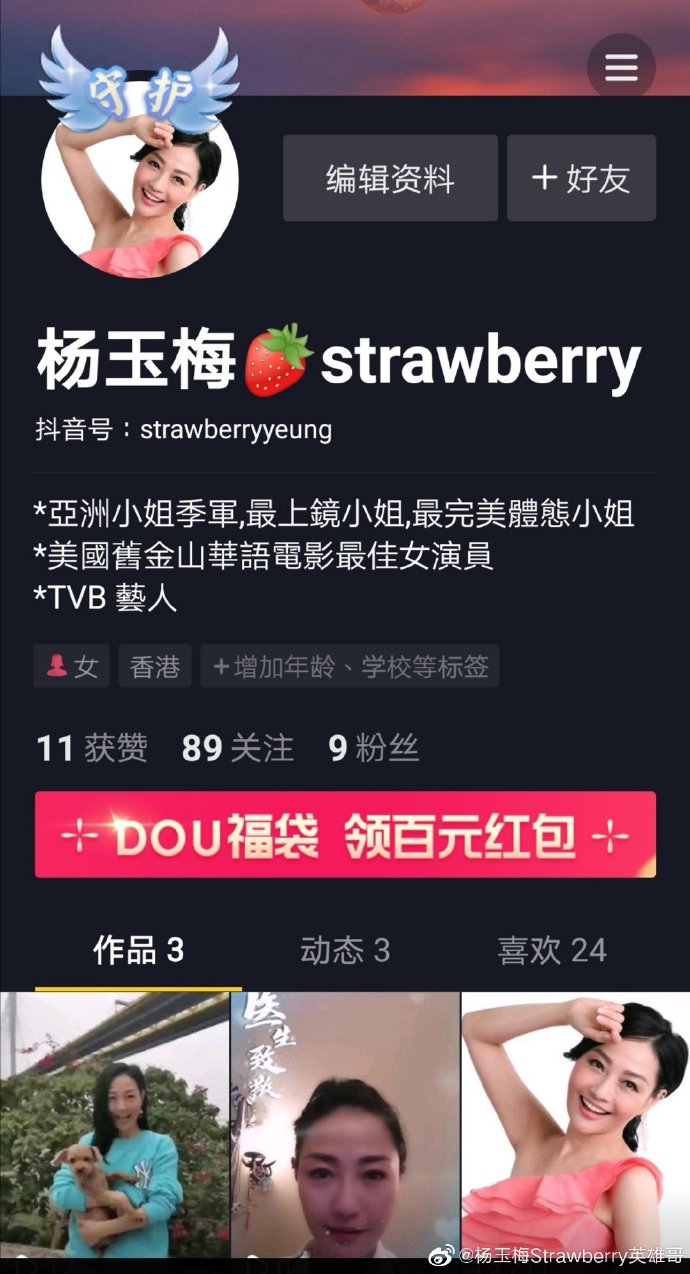Screen dimensions: 690x1274
Task: Switch to the 动态 3 tab
Action: [345, 950]
